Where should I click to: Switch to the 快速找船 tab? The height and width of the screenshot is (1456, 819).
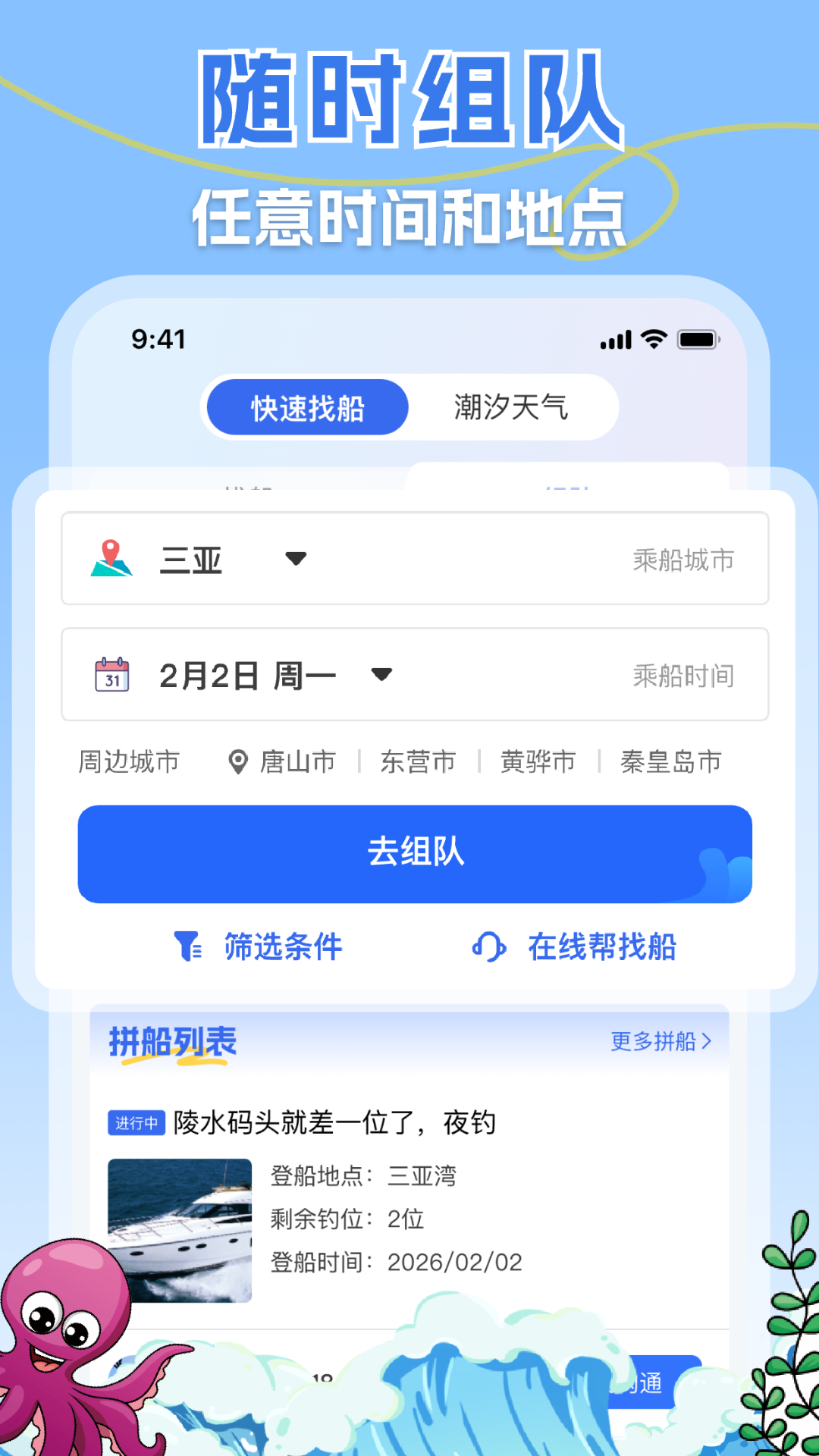pyautogui.click(x=306, y=407)
